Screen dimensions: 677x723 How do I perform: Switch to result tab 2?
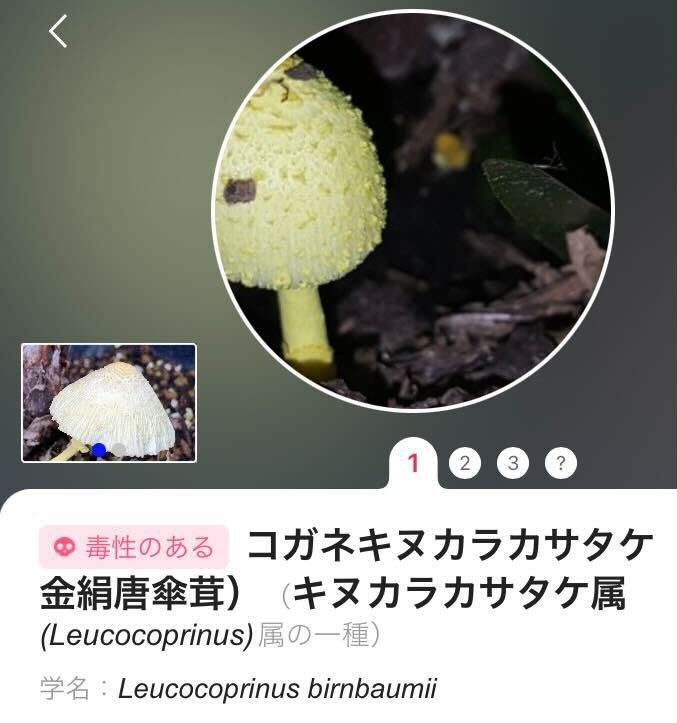click(x=465, y=463)
